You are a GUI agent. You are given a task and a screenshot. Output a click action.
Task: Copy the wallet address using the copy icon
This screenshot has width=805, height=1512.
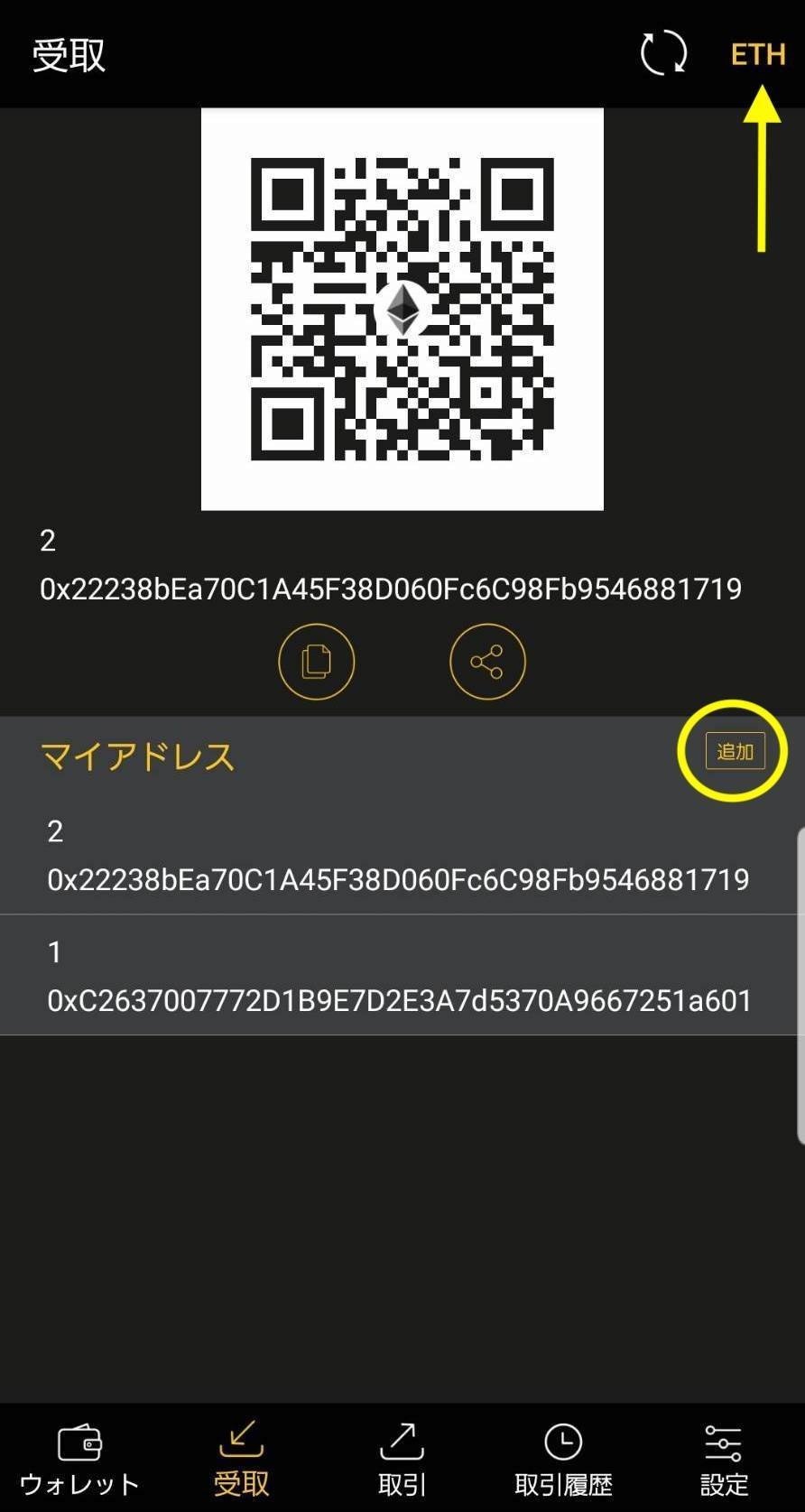pos(316,661)
